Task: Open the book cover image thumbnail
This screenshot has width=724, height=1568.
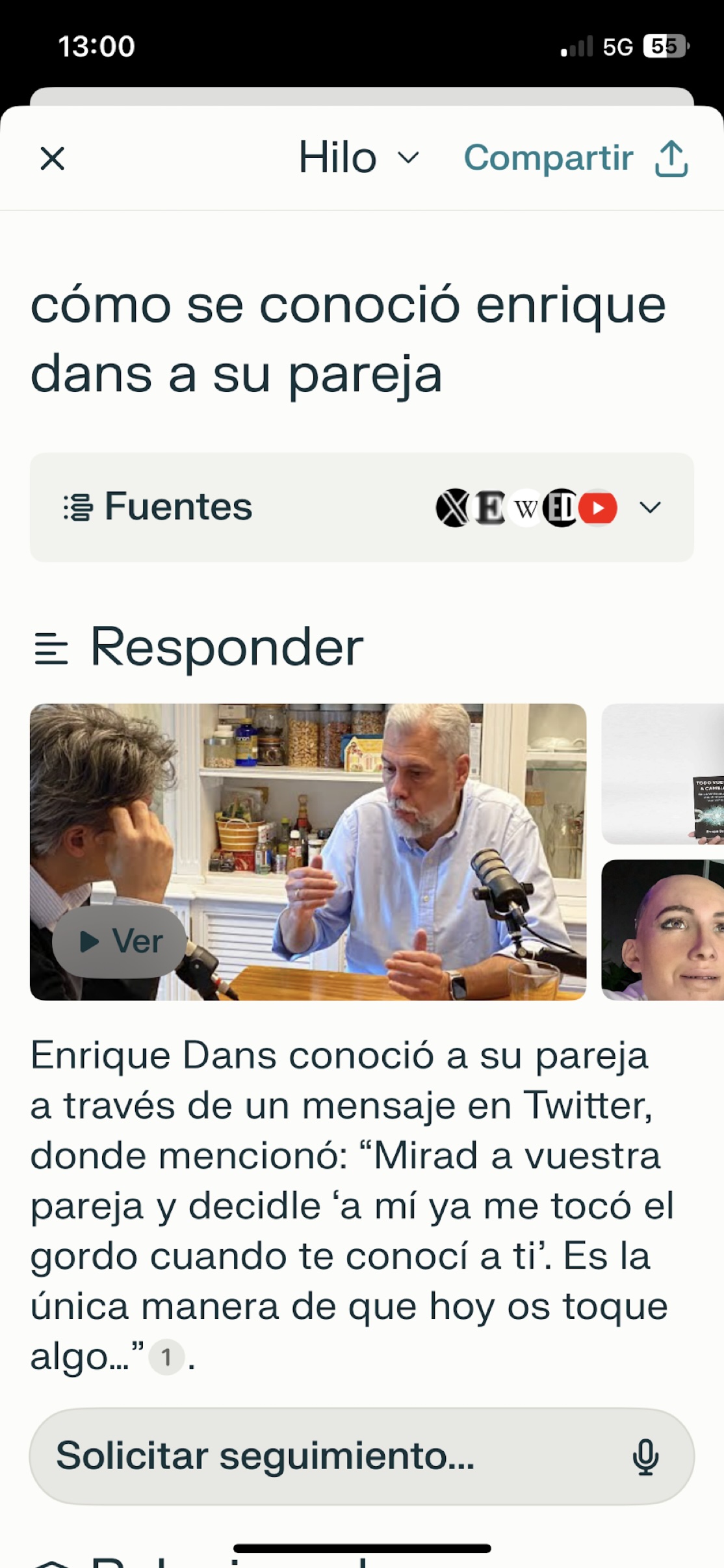Action: (x=663, y=774)
